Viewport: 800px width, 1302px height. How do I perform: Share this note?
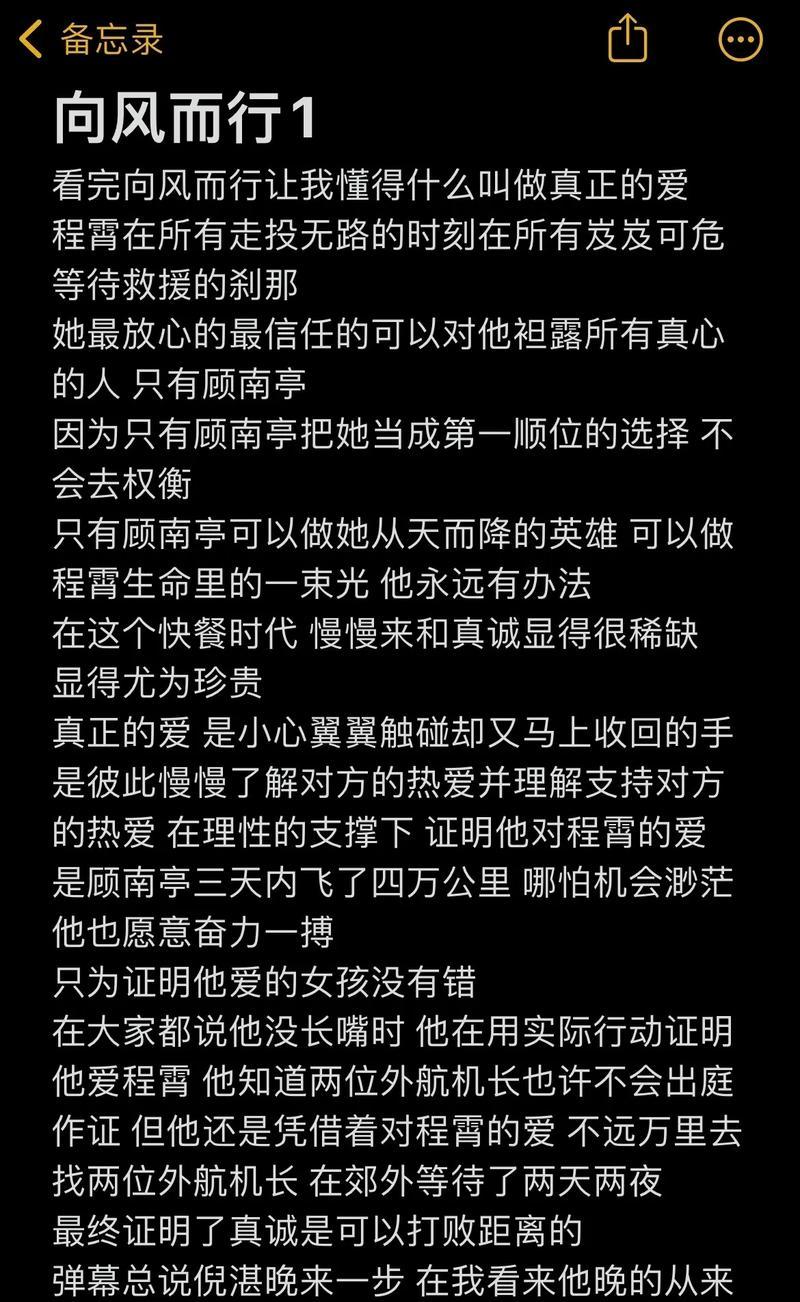pyautogui.click(x=628, y=40)
